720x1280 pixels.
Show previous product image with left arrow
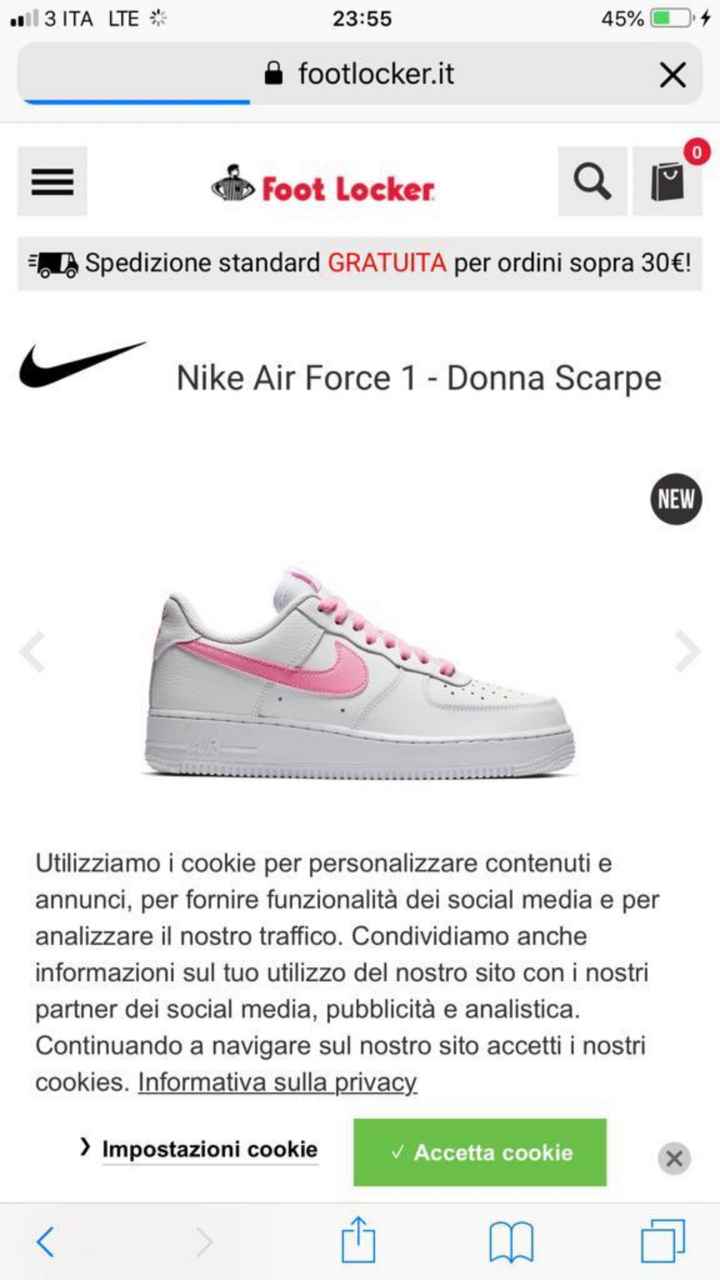(32, 651)
